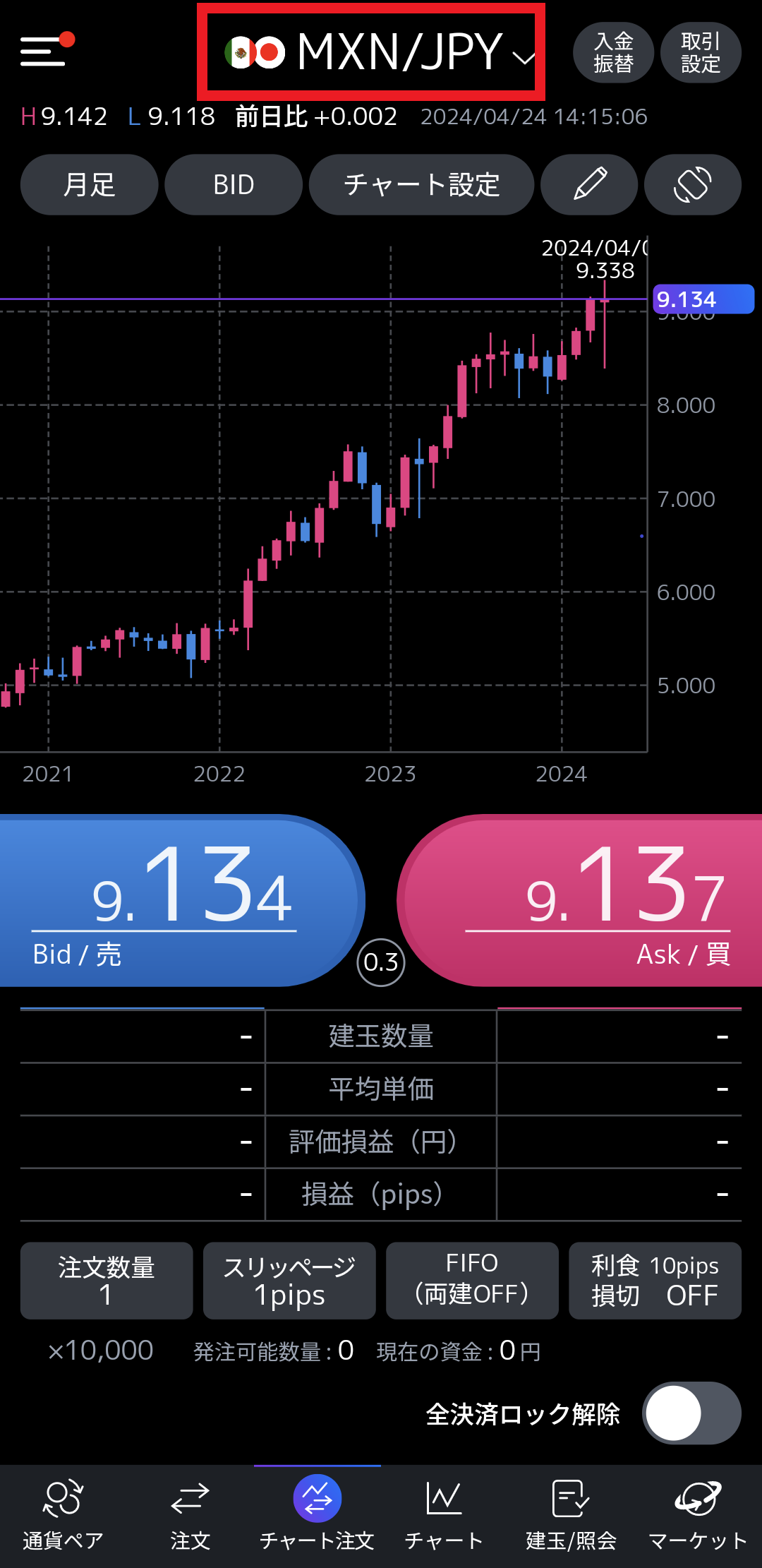Image resolution: width=762 pixels, height=1568 pixels.
Task: Set 利食 and 損切 values
Action: 655,1281
